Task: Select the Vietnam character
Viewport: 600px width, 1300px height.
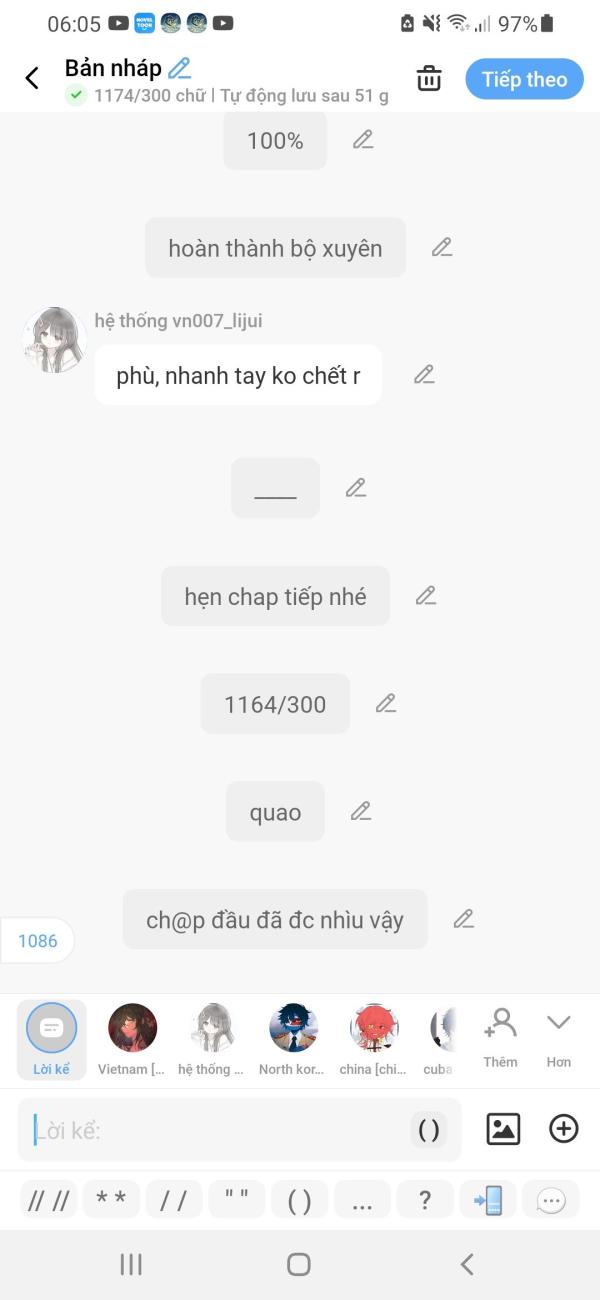Action: (x=132, y=1040)
